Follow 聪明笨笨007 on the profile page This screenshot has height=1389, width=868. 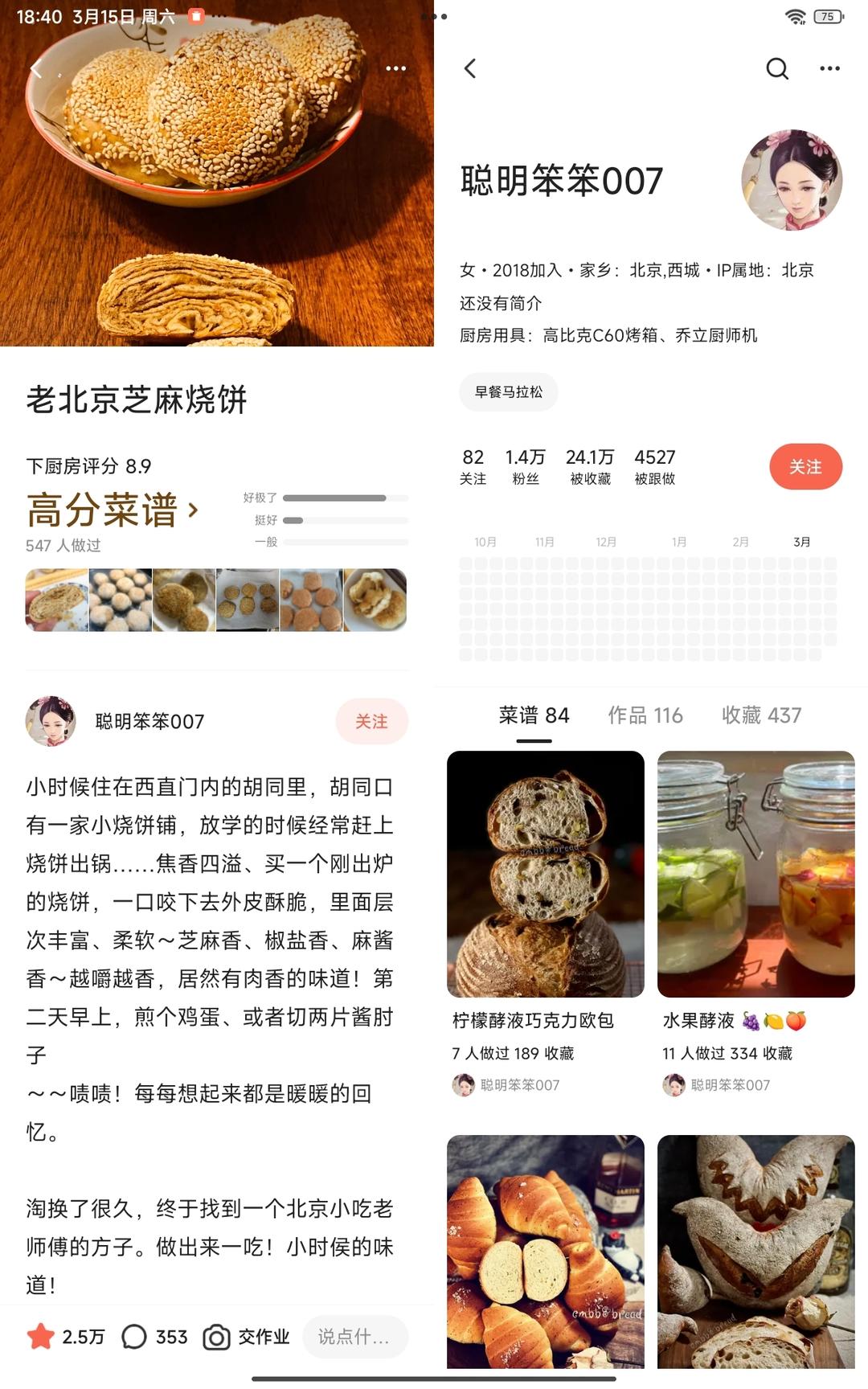point(805,466)
